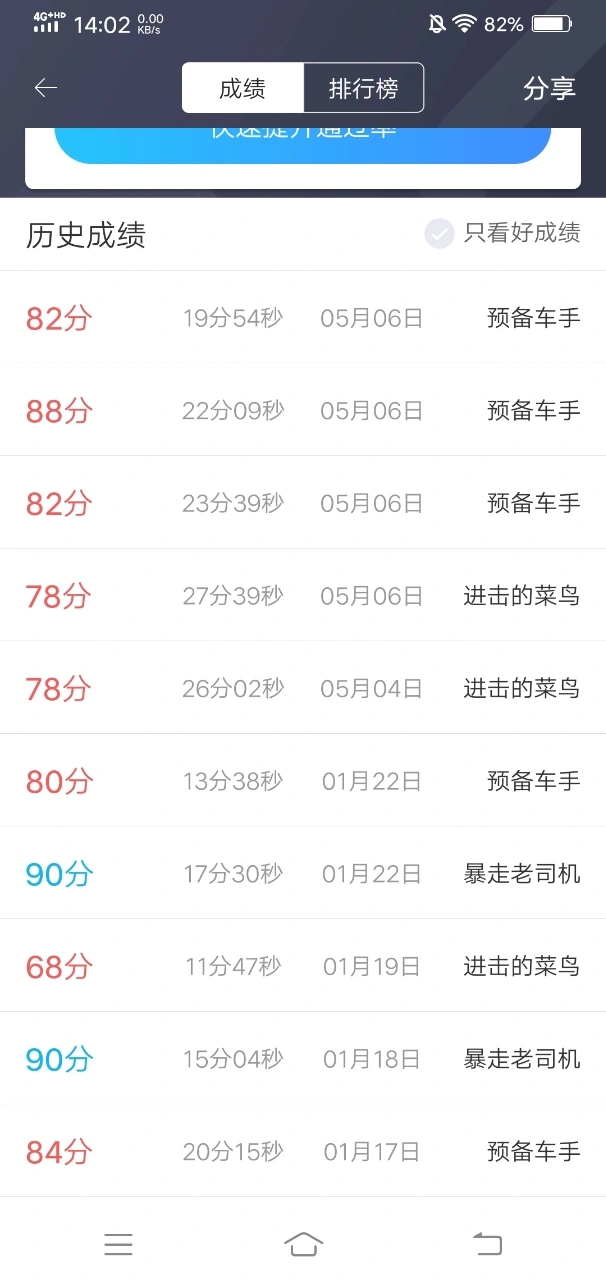The width and height of the screenshot is (606, 1280).
Task: Open the 80分 record from 01月22日
Action: (303, 780)
